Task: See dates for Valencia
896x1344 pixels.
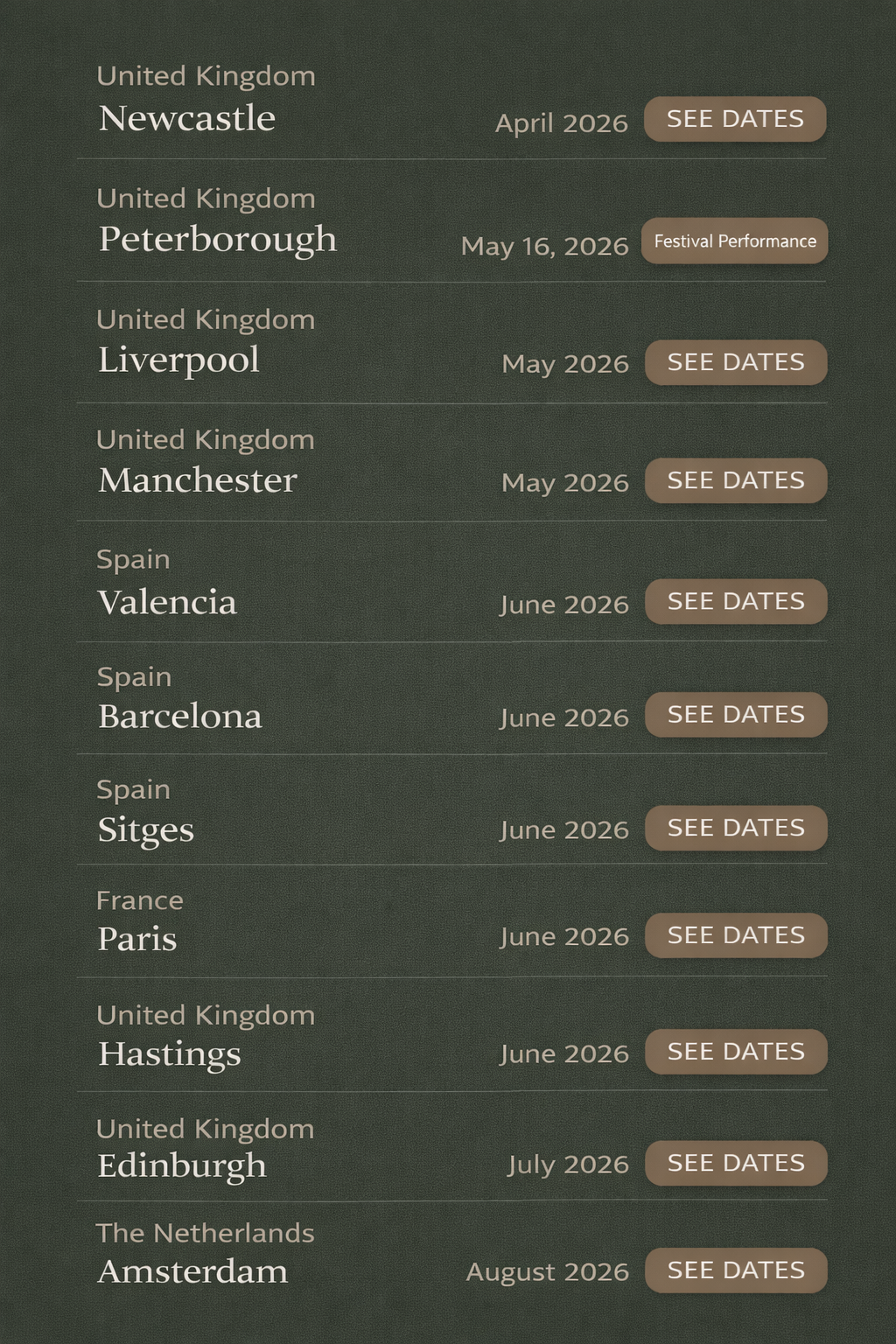Action: point(735,601)
